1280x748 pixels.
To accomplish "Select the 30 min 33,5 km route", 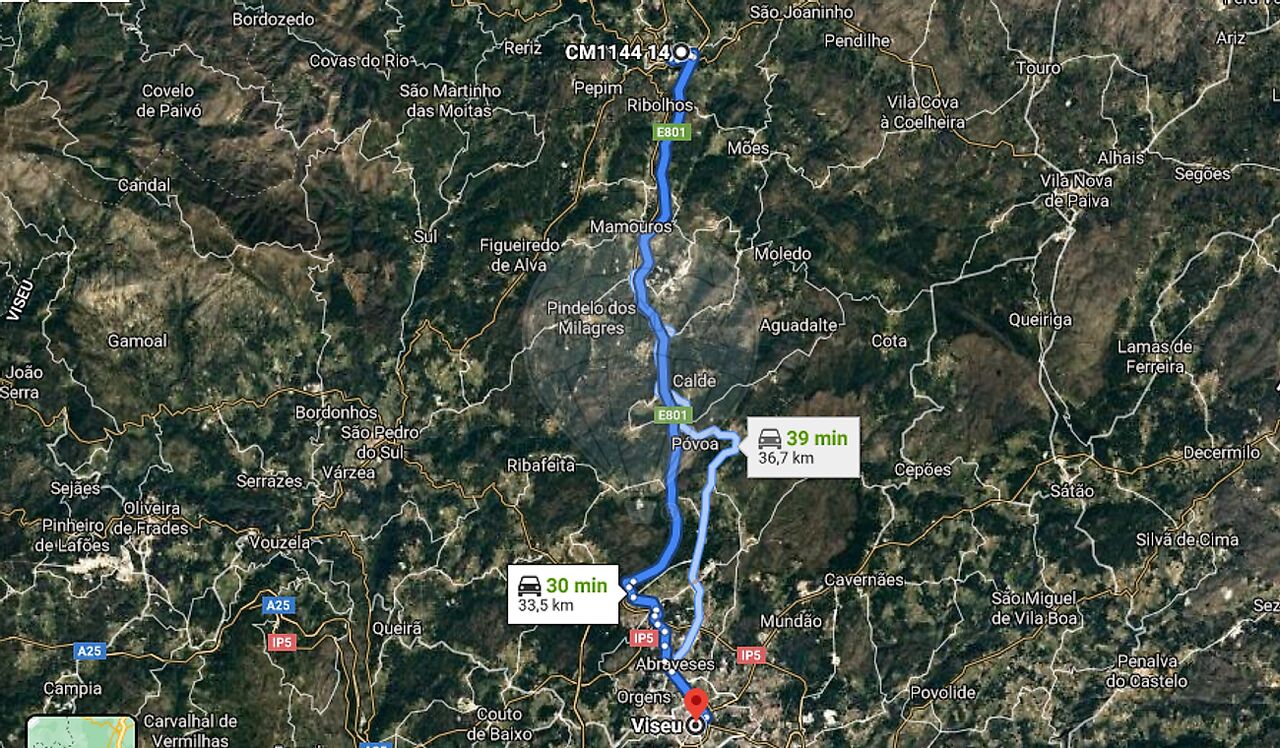I will (563, 594).
